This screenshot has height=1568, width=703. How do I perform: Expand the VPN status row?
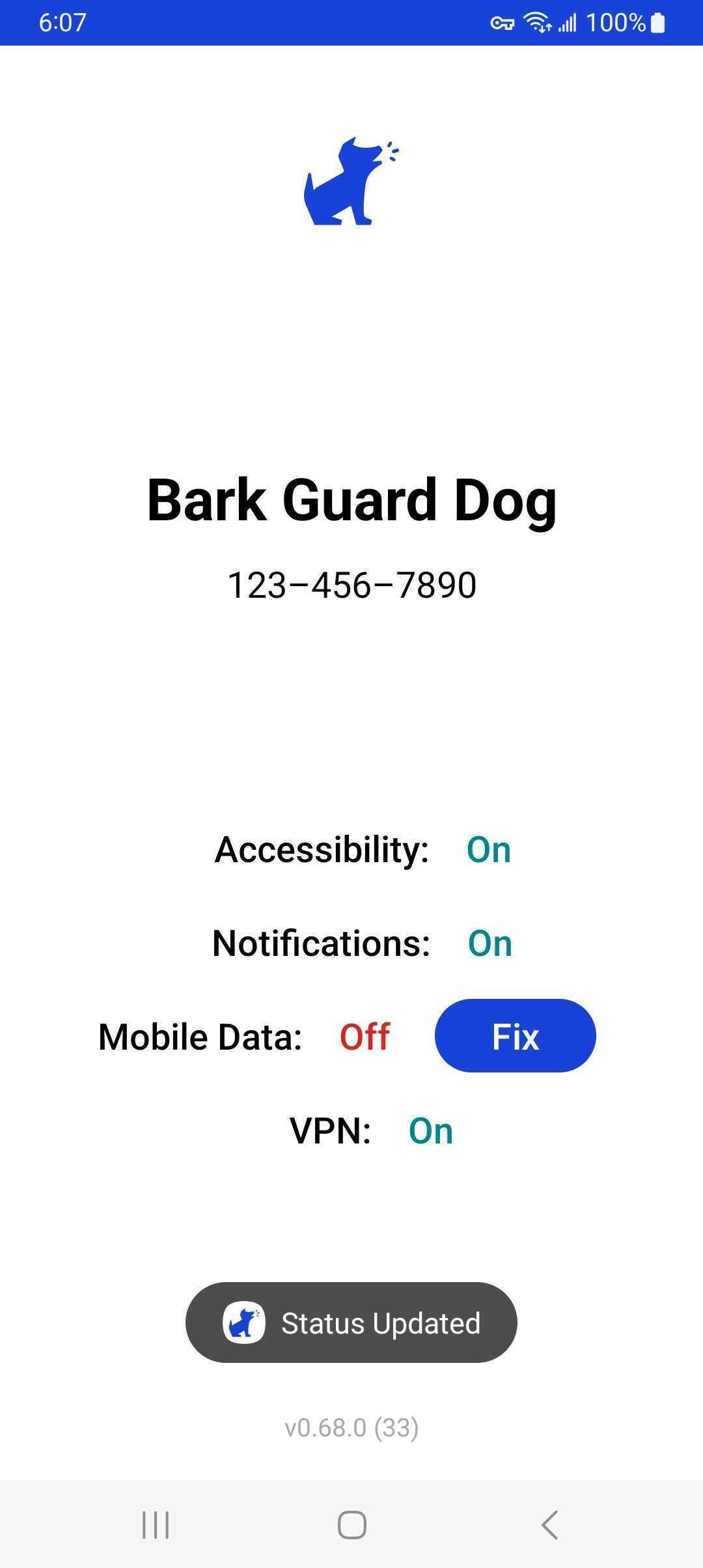pos(331,1130)
